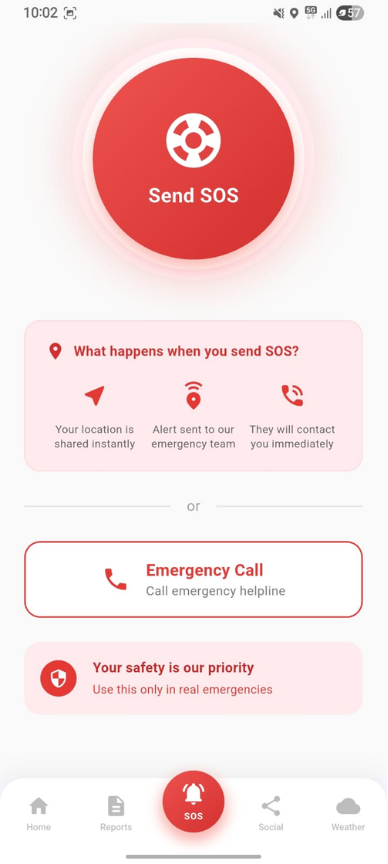Image resolution: width=388 pixels, height=864 pixels.
Task: Tap the big Send SOS button
Action: 193,159
